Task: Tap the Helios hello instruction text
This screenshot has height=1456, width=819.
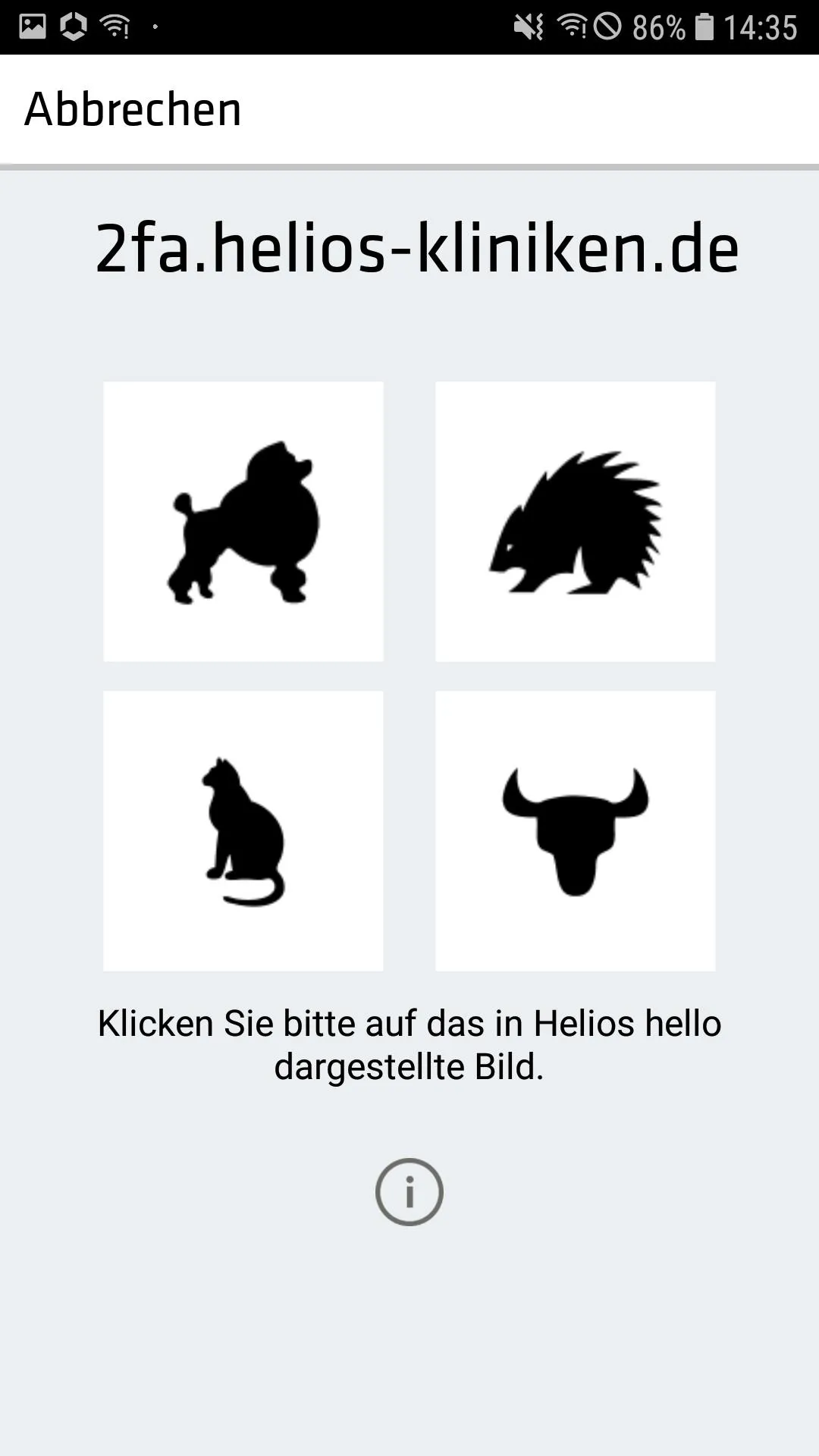Action: (x=409, y=1044)
